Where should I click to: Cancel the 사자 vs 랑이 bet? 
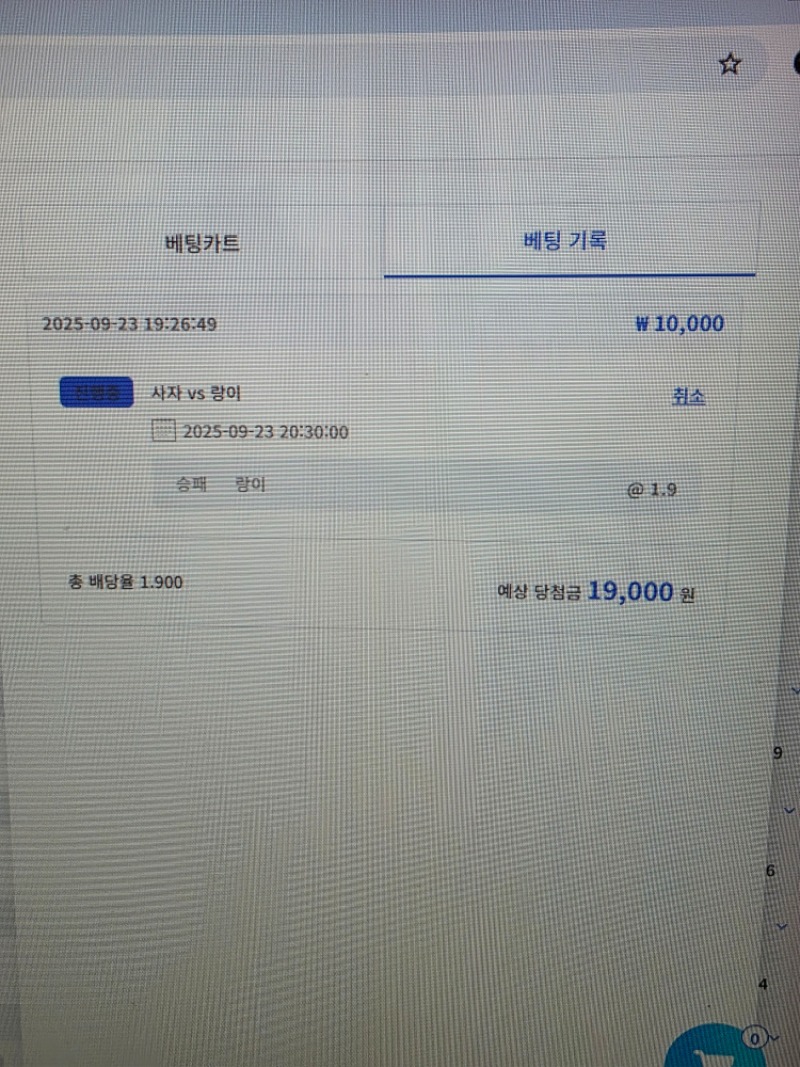point(688,396)
